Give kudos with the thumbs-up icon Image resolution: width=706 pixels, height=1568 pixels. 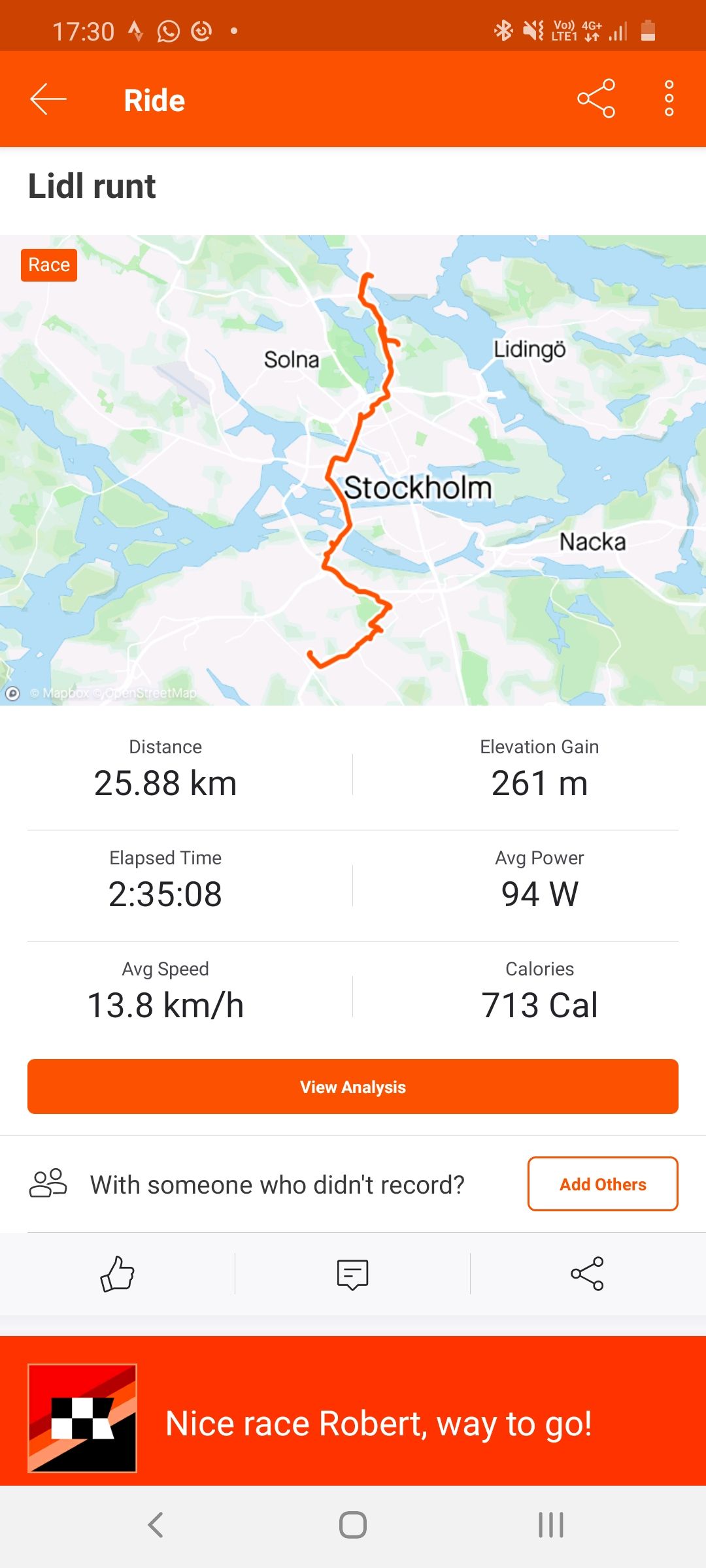click(x=118, y=1273)
